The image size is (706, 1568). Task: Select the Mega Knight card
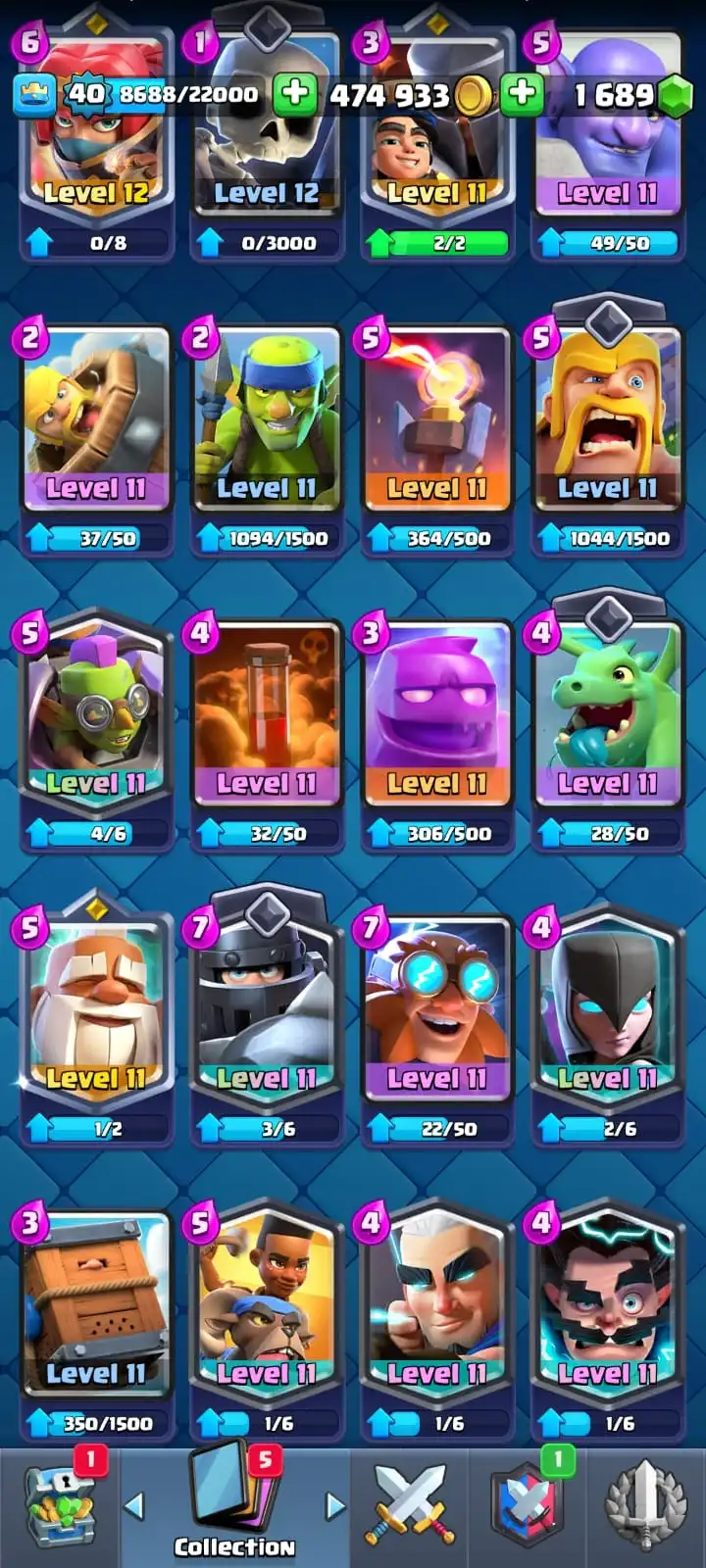click(x=267, y=1009)
